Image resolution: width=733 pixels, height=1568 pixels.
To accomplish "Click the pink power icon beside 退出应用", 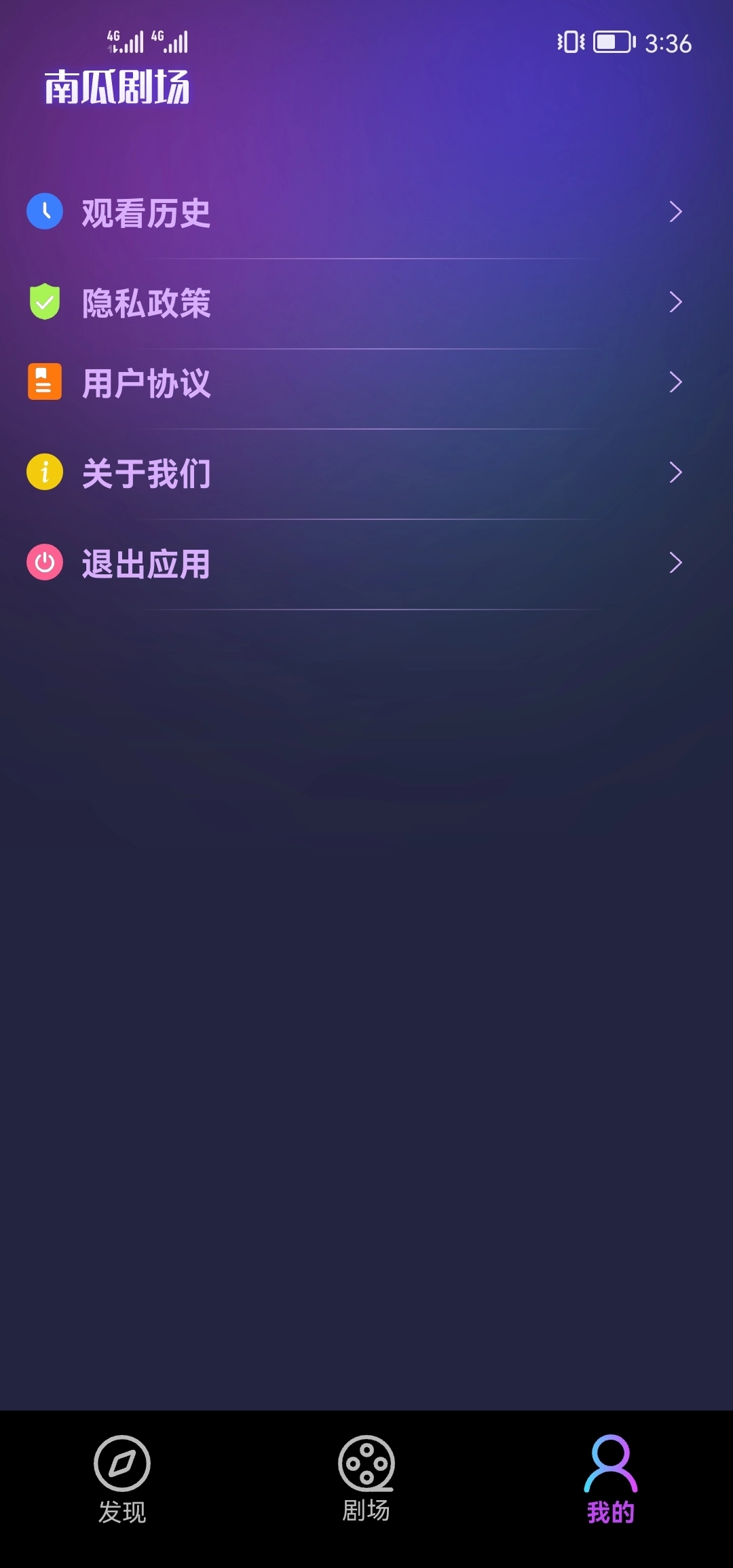I will pos(44,562).
